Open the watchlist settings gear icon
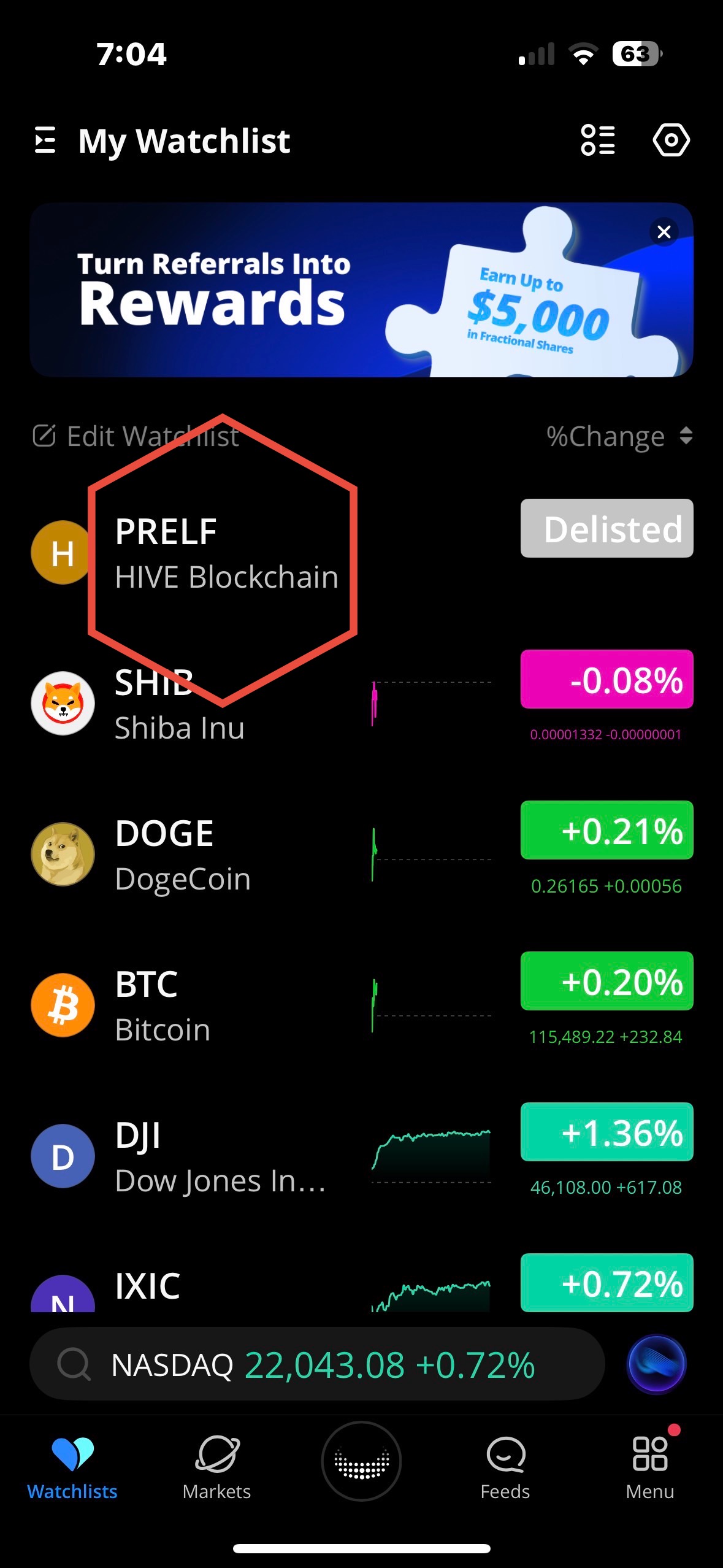Screen dimensions: 723x1568 coord(671,140)
